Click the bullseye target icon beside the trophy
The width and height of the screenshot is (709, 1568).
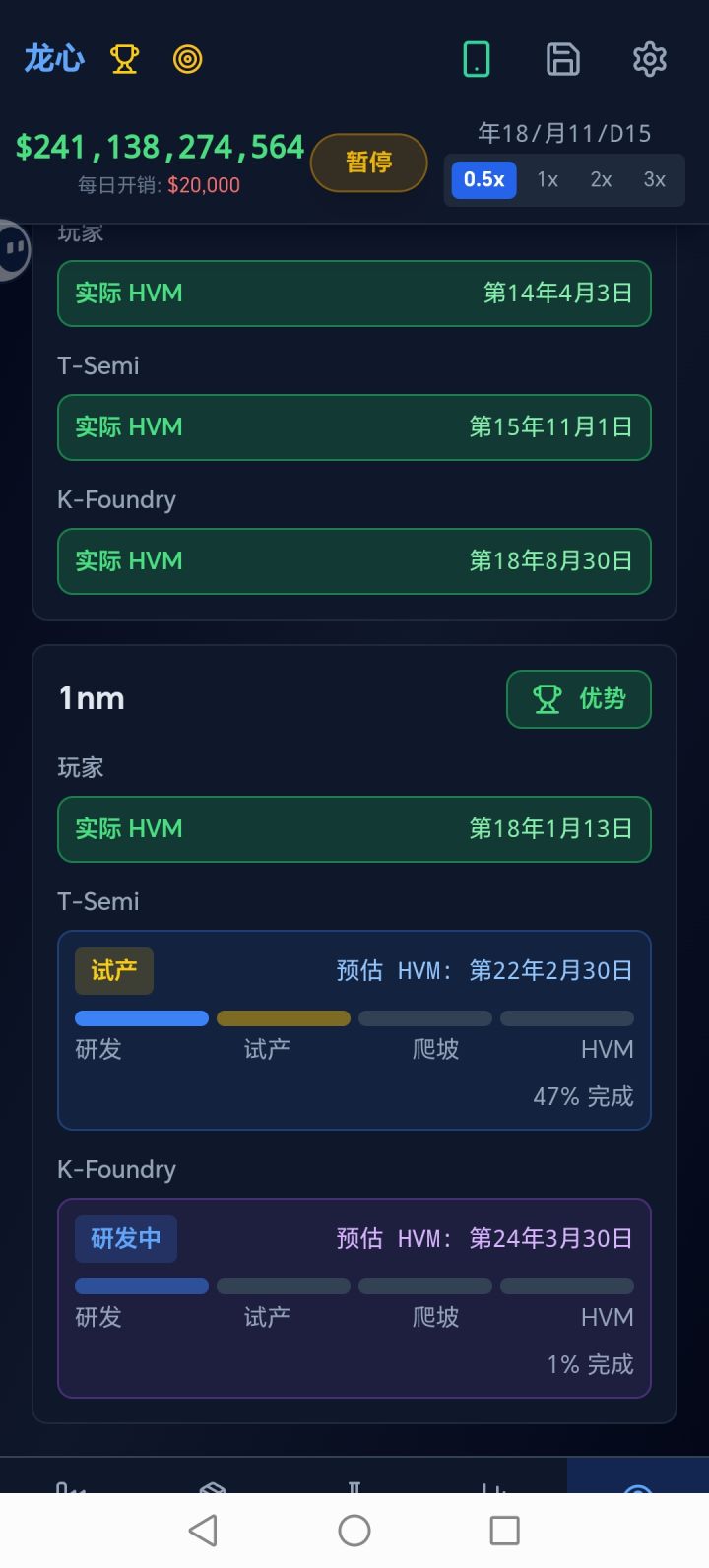(187, 59)
